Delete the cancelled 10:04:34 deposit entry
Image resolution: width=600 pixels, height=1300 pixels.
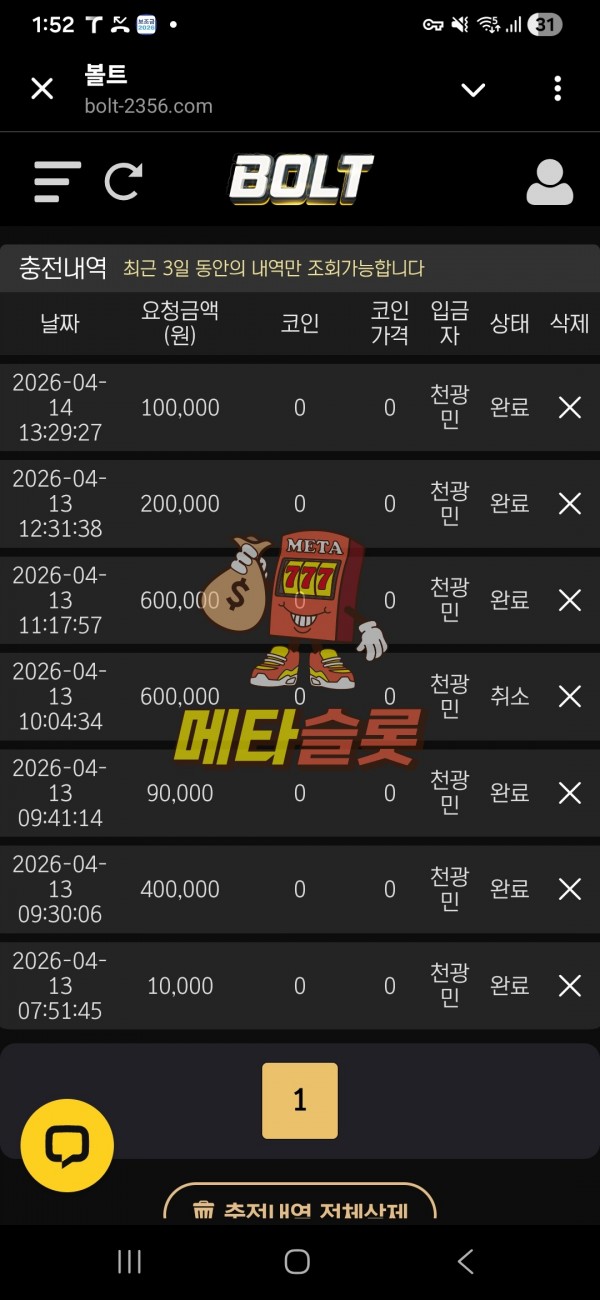[x=569, y=696]
